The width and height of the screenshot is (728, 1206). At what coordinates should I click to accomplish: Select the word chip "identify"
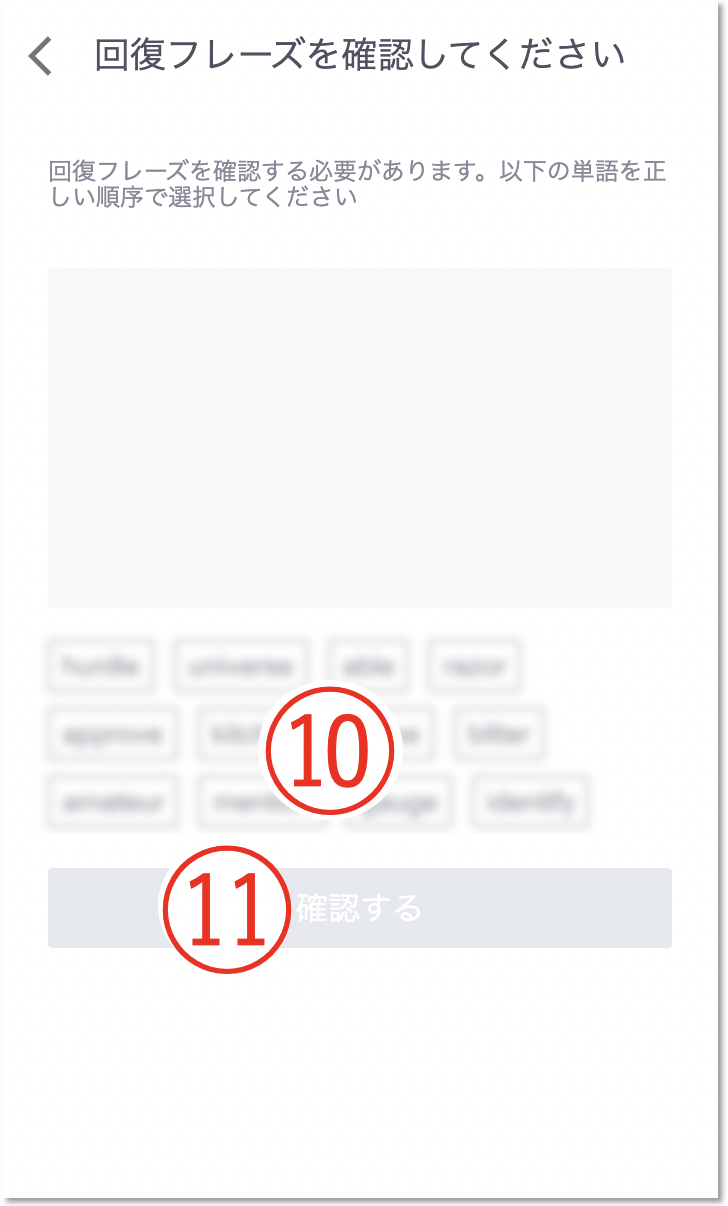[530, 802]
